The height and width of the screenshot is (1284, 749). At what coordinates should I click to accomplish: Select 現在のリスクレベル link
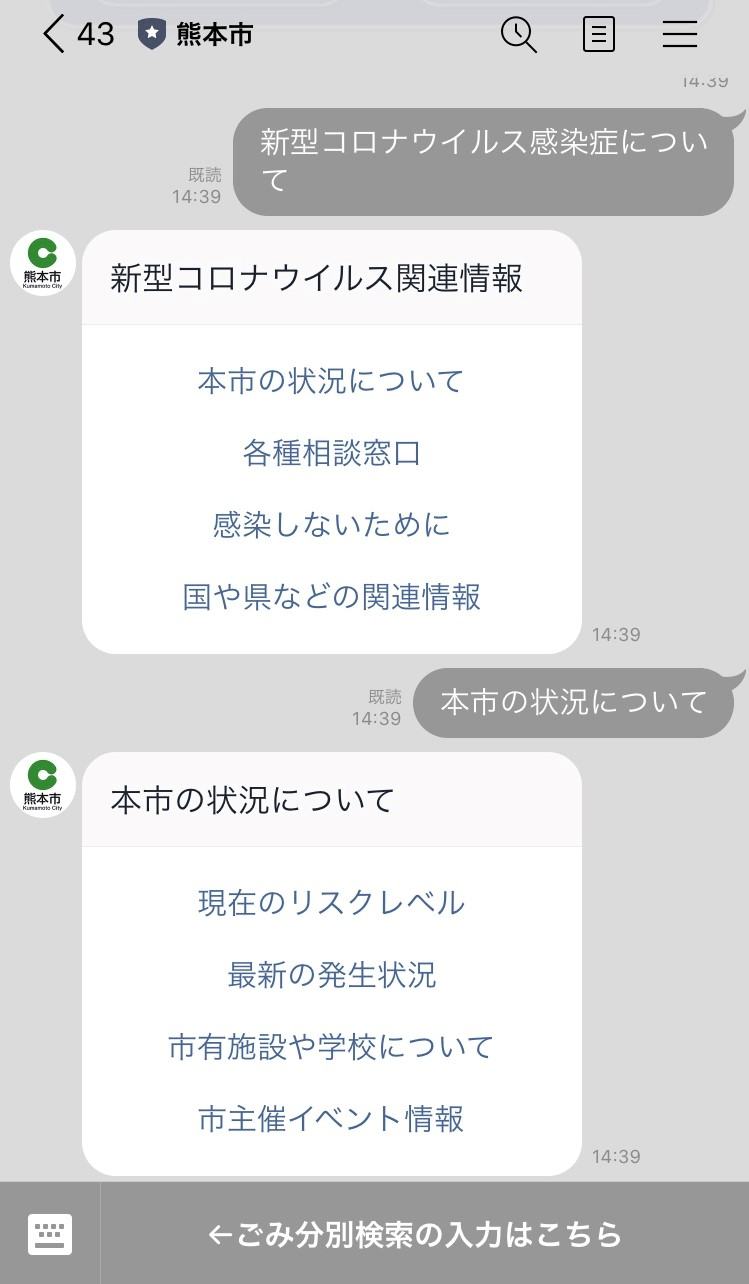tap(331, 903)
